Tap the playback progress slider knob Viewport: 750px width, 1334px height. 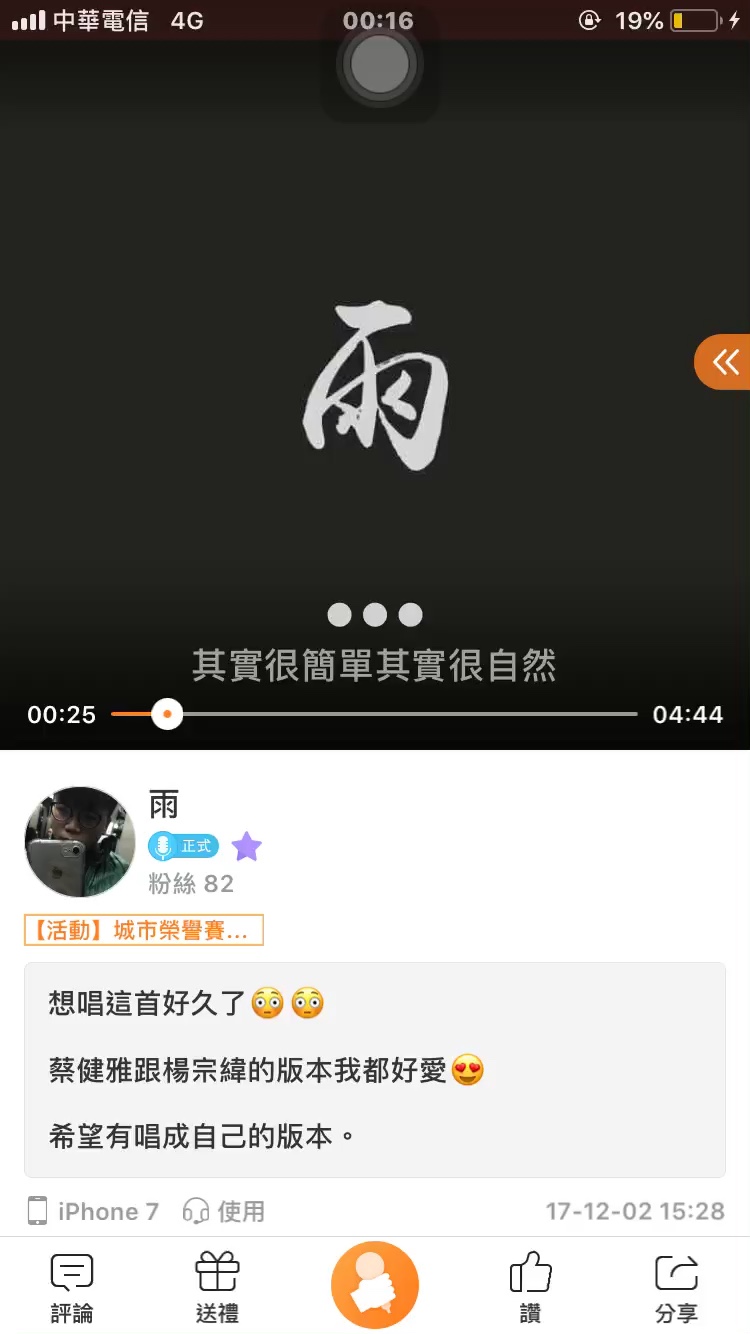(x=167, y=714)
